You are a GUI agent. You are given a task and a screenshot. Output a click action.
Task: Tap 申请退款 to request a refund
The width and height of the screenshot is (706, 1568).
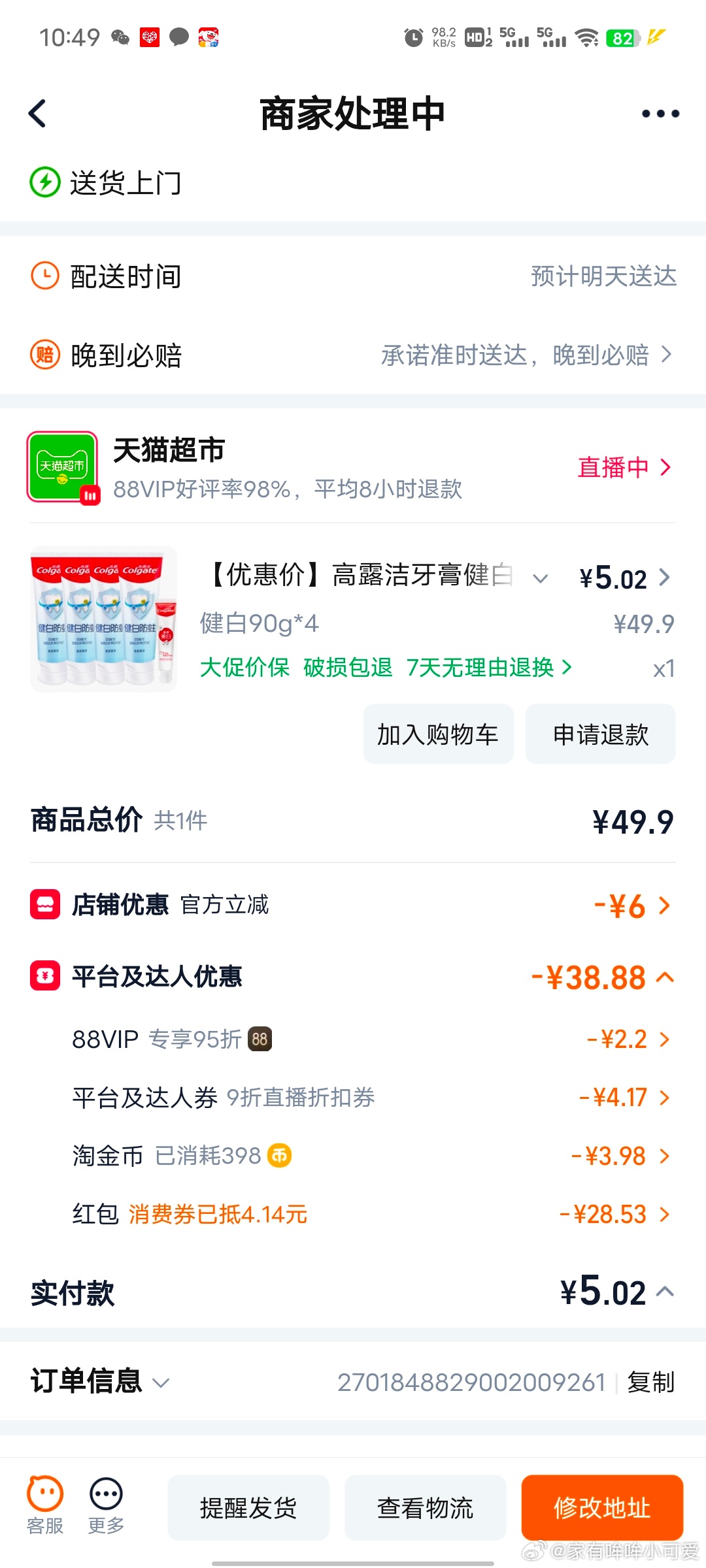click(x=600, y=734)
